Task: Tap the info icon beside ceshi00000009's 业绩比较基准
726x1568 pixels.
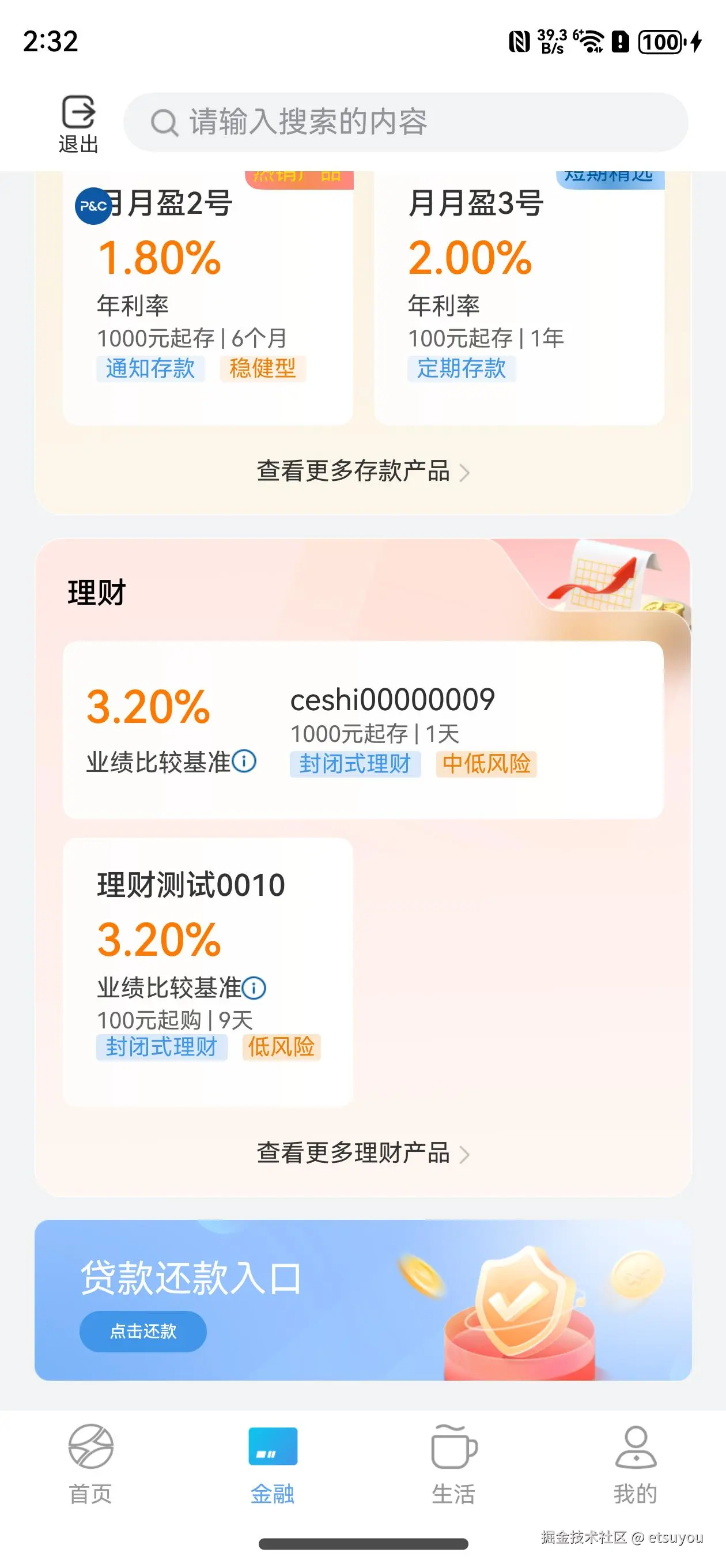Action: 245,761
